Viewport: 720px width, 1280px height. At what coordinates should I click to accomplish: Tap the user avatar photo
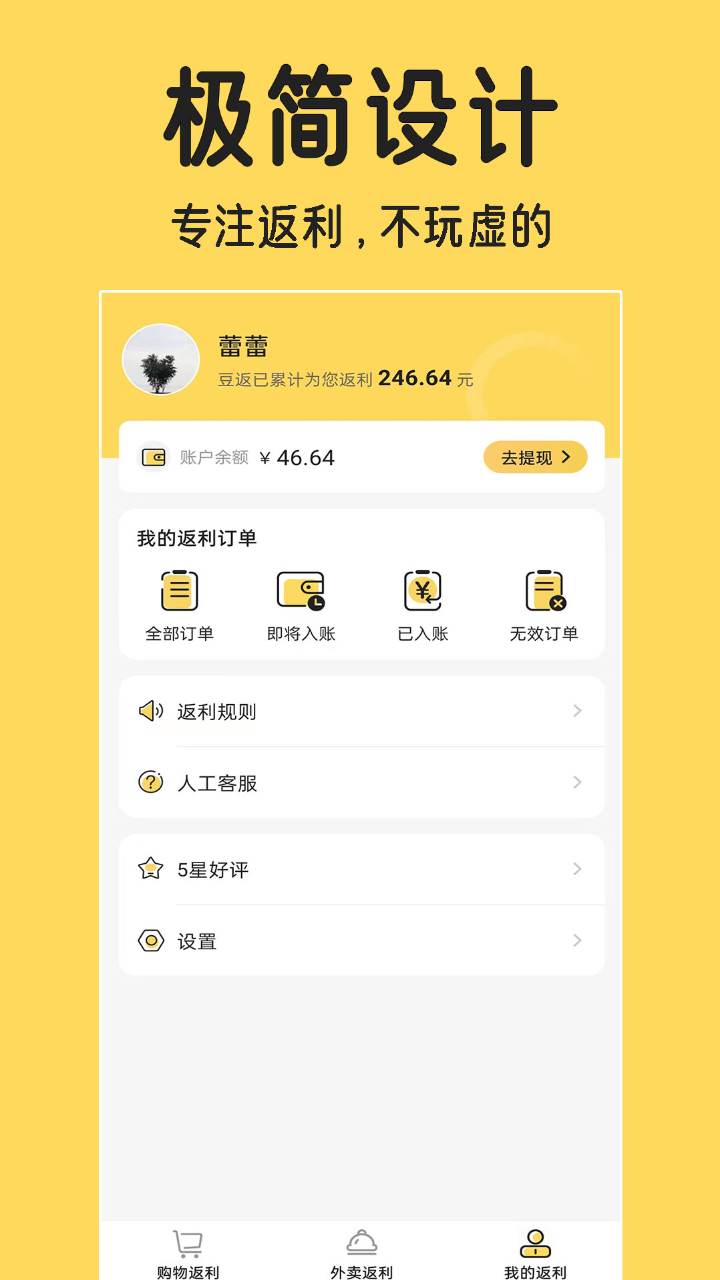[160, 359]
